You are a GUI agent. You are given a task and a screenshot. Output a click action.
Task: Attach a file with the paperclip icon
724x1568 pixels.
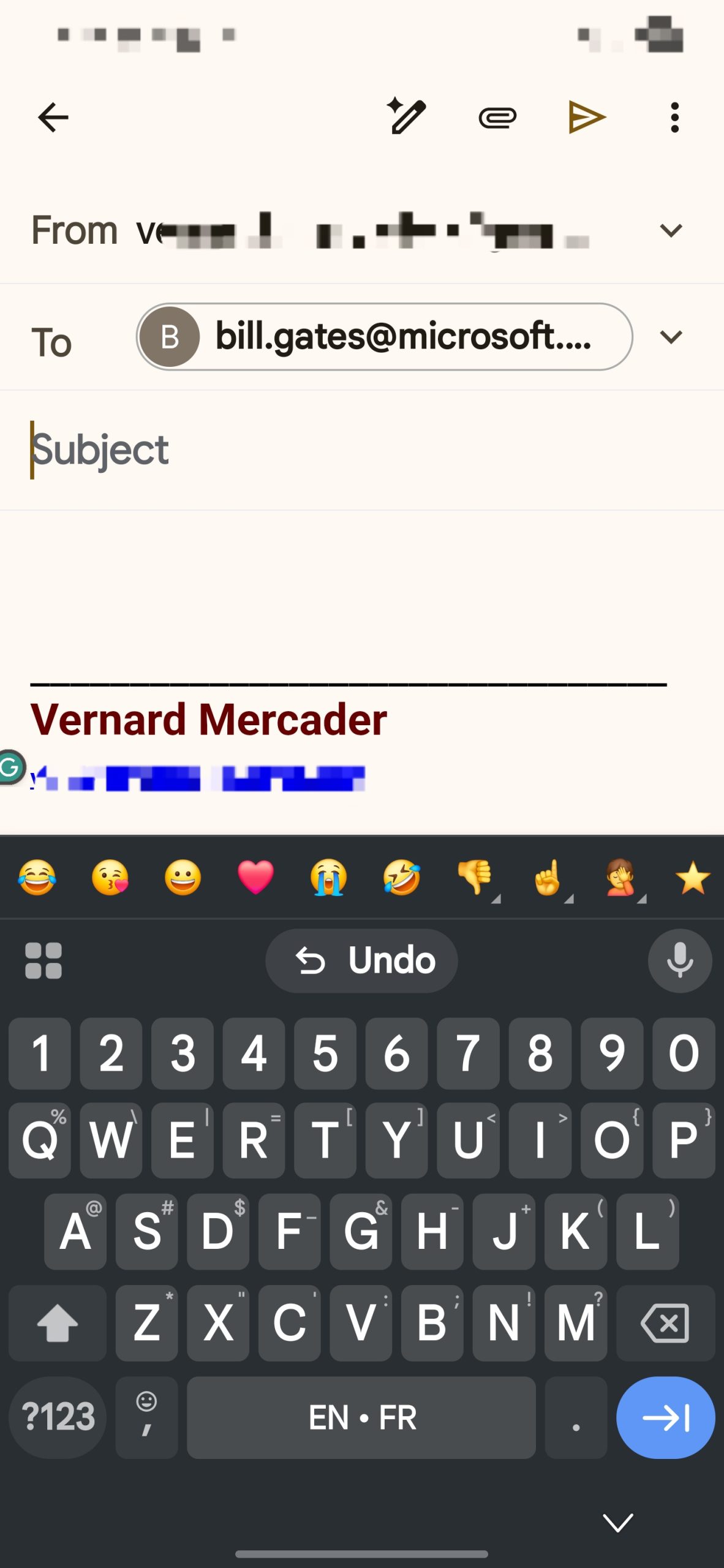click(x=497, y=117)
